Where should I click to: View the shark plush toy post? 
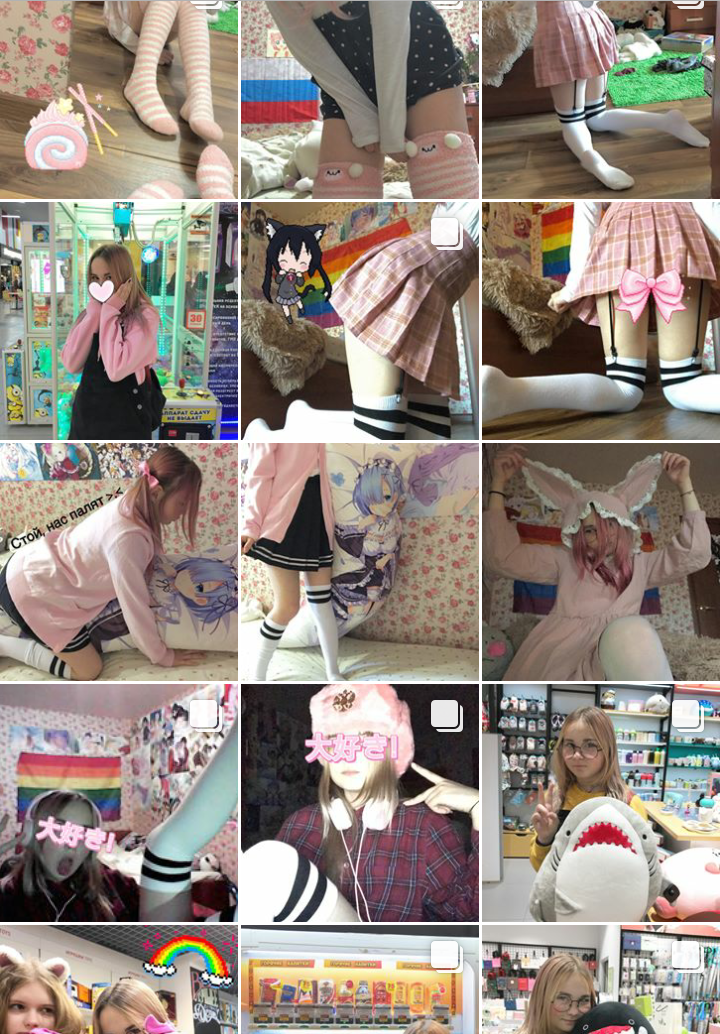click(600, 803)
